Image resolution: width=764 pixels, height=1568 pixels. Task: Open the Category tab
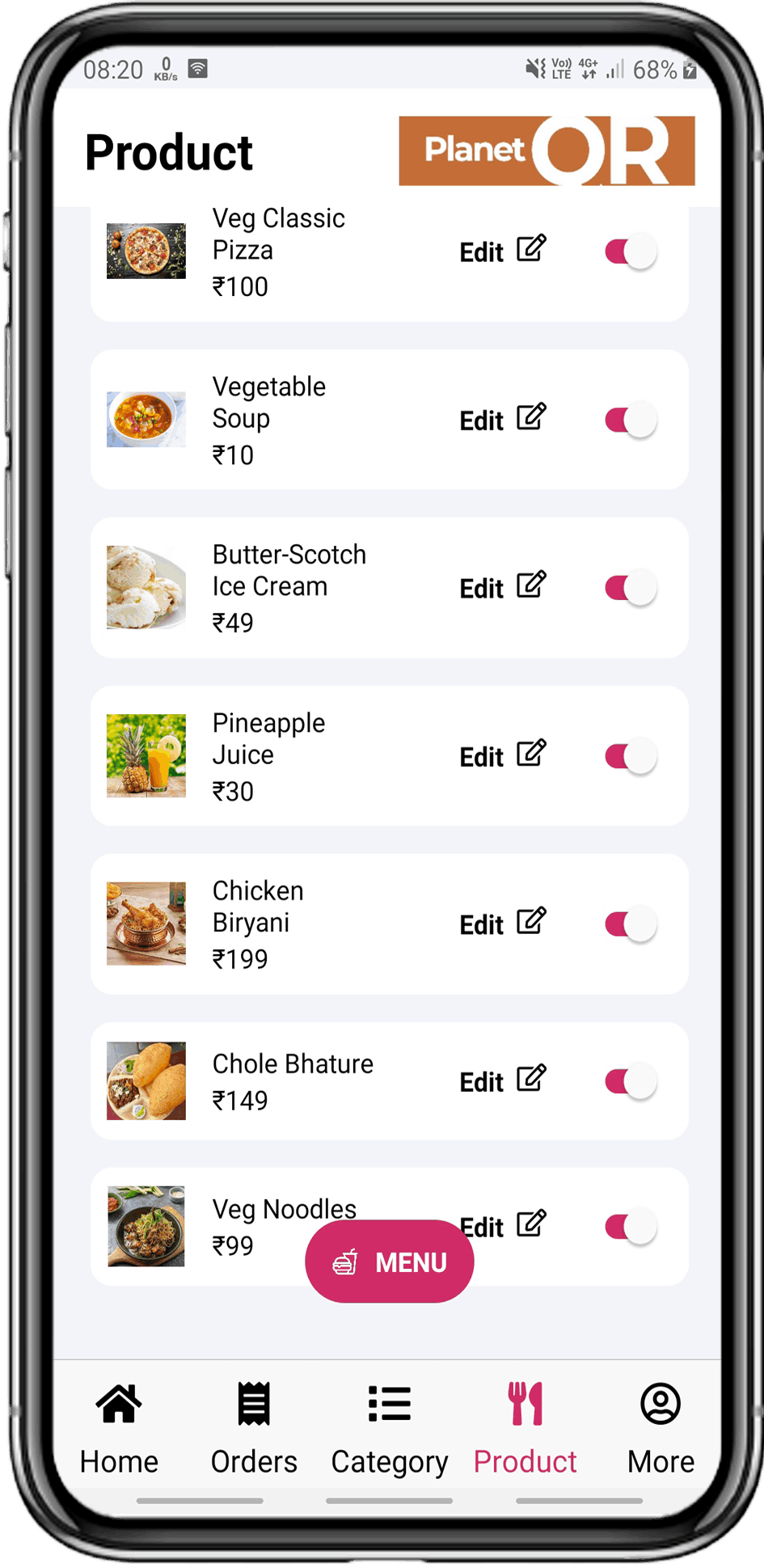(389, 1428)
